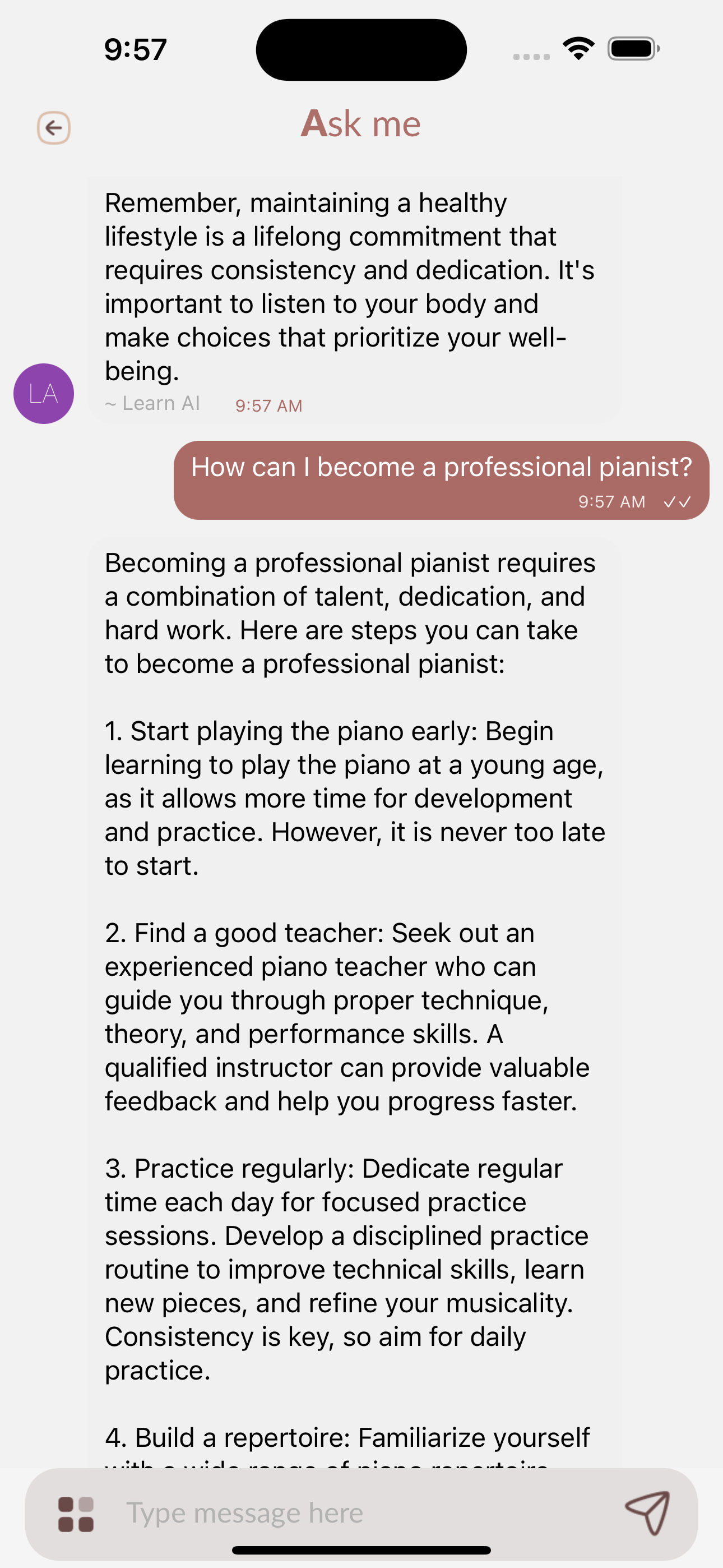Send the message with paper plane icon
The image size is (723, 1568).
click(647, 1513)
